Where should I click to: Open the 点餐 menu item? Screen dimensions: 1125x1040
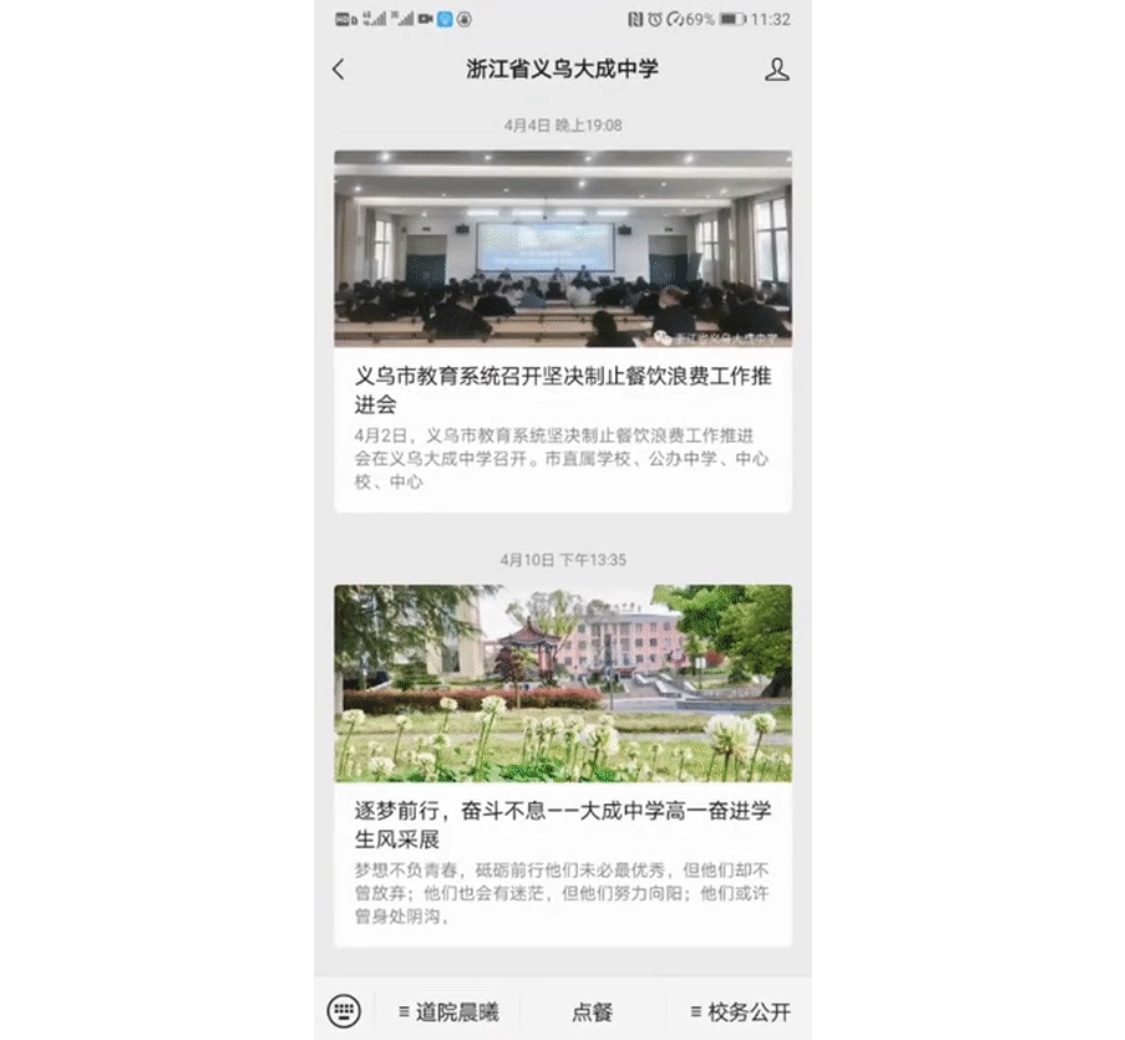[x=592, y=1012]
